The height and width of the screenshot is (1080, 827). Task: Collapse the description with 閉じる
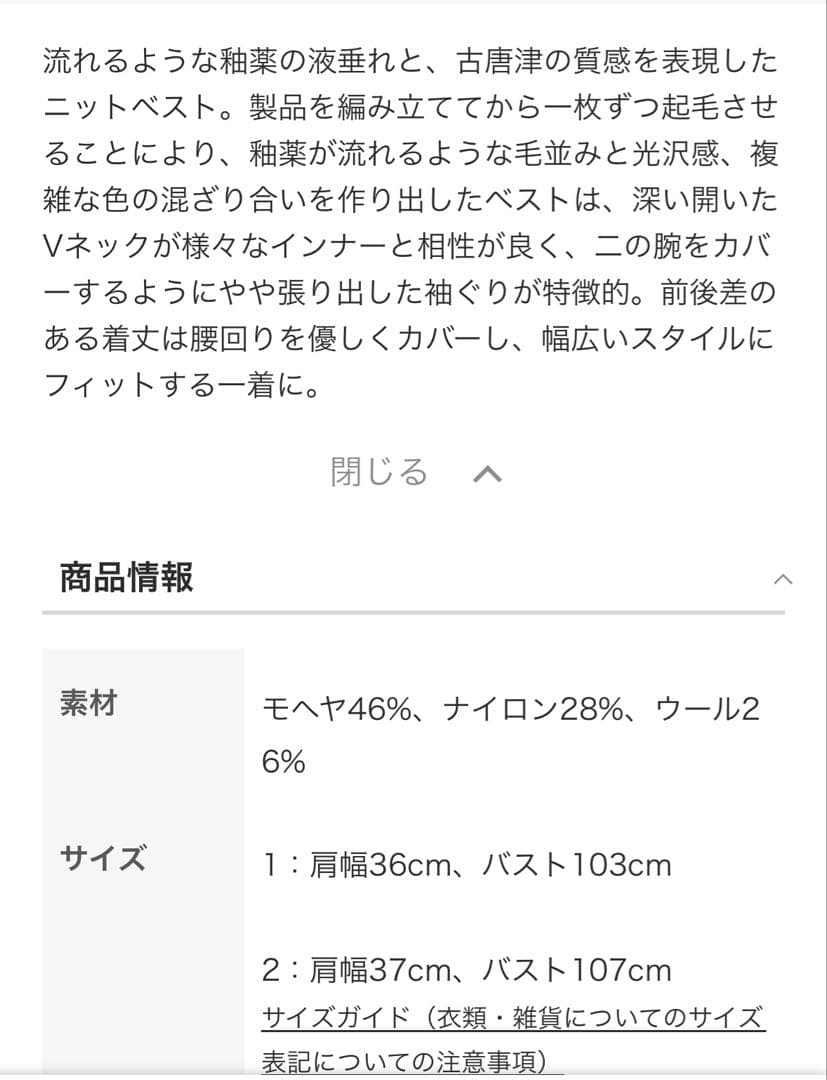click(x=412, y=472)
